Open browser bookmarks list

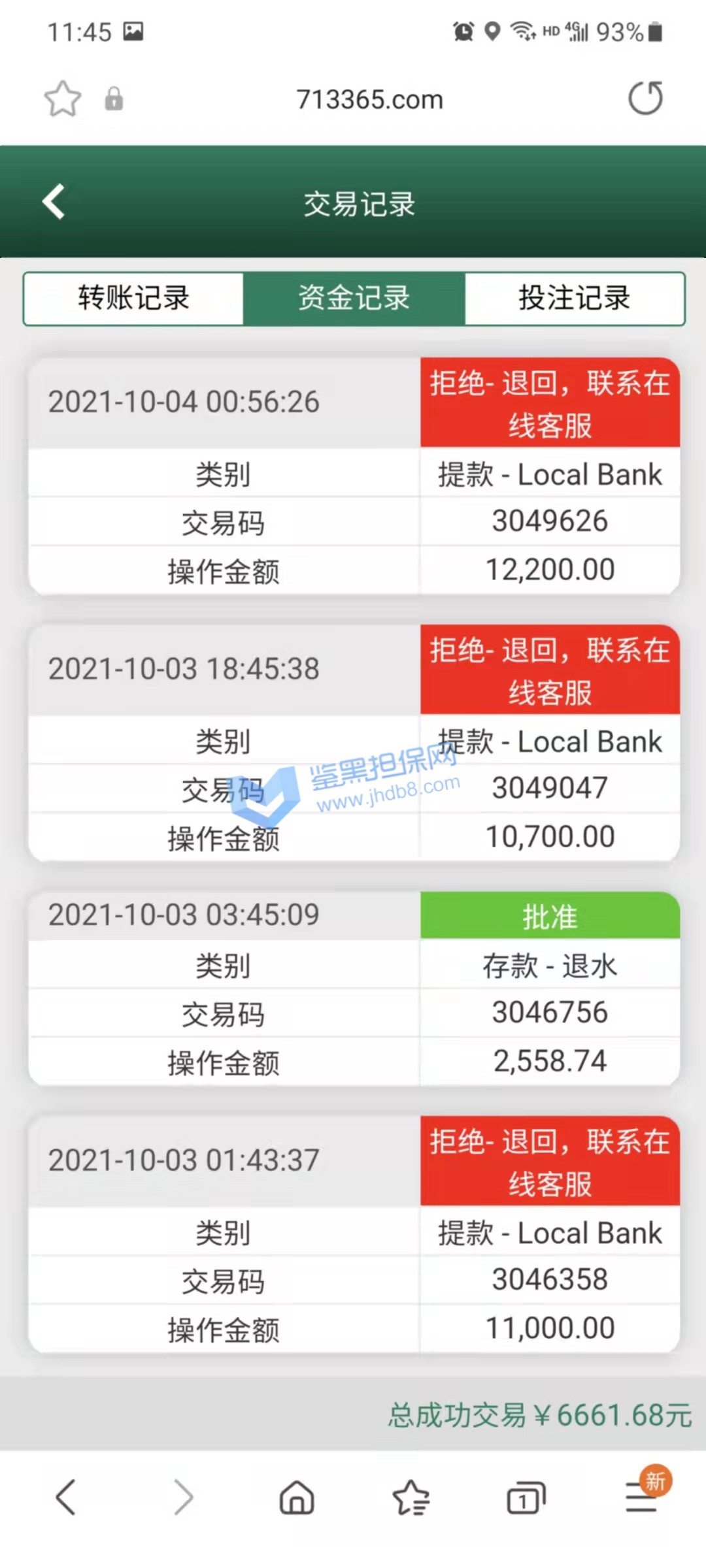(411, 1497)
